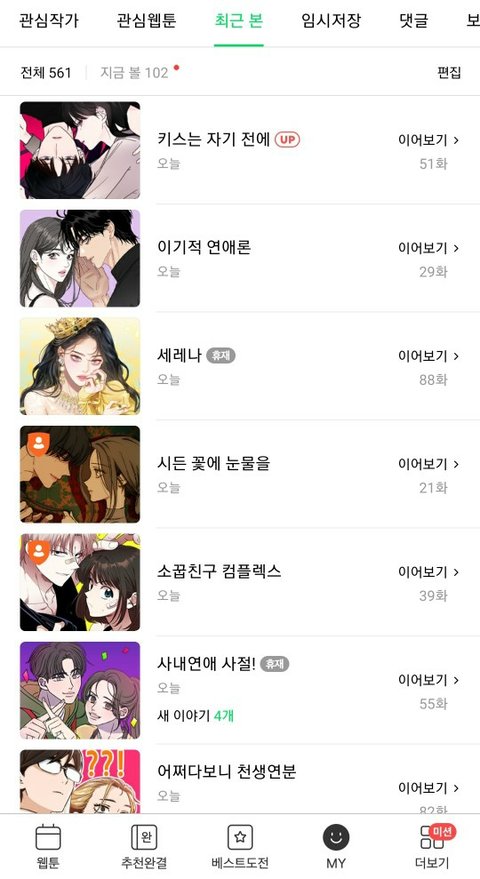Switch to 베스트도전 in bottom navigation

240,846
